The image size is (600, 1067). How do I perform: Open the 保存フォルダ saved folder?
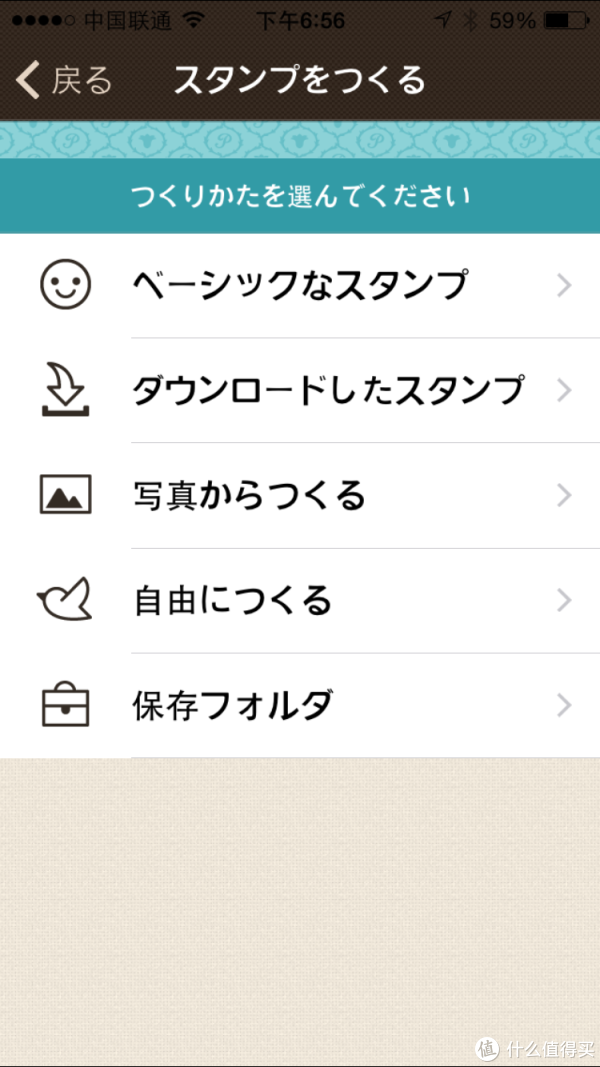point(300,706)
